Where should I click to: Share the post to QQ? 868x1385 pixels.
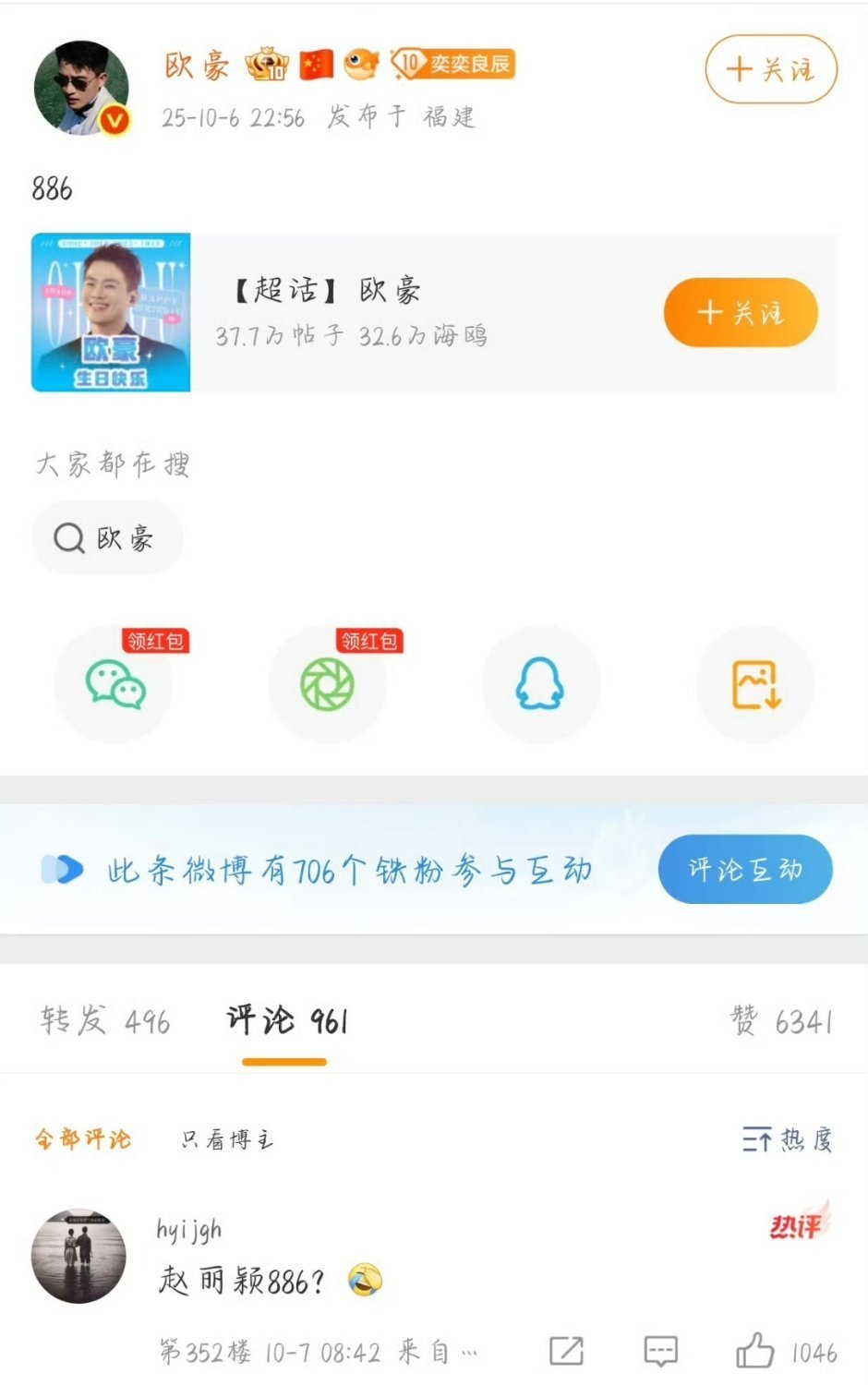click(x=540, y=684)
